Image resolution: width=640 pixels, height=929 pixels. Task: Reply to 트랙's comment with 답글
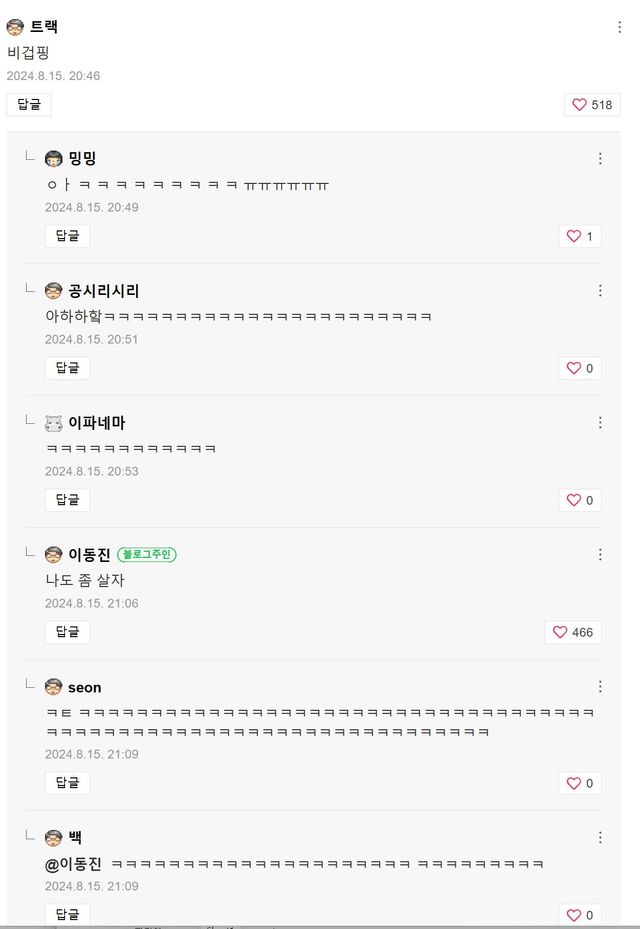29,105
